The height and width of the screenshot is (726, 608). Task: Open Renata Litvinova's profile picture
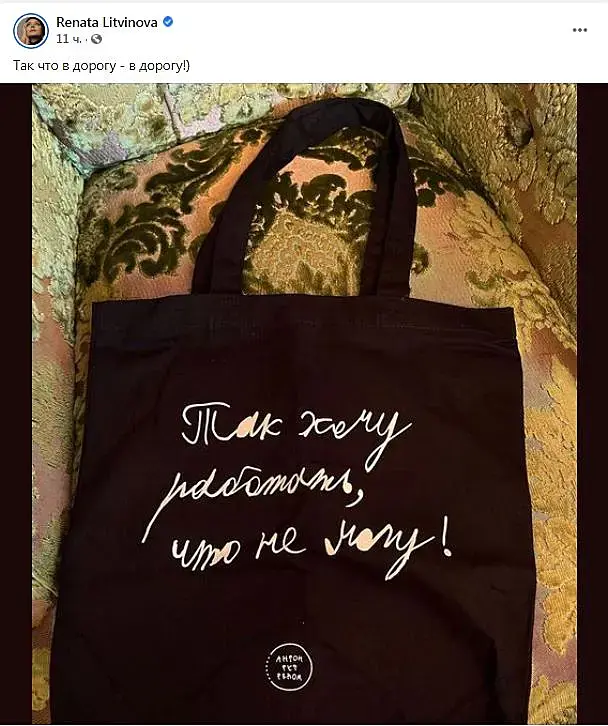[30, 30]
